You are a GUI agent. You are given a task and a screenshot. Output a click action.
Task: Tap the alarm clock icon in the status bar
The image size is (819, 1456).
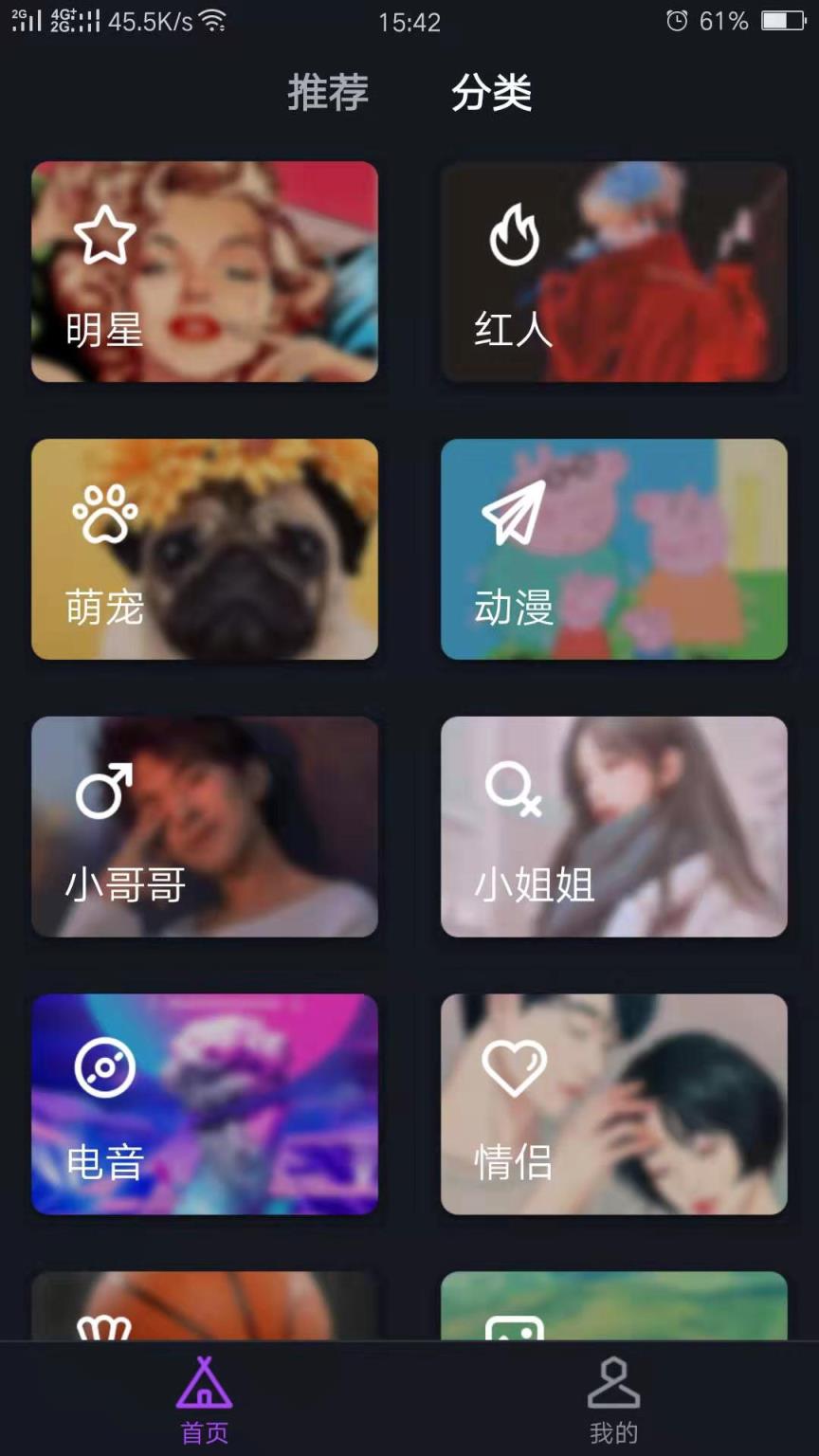point(675,20)
